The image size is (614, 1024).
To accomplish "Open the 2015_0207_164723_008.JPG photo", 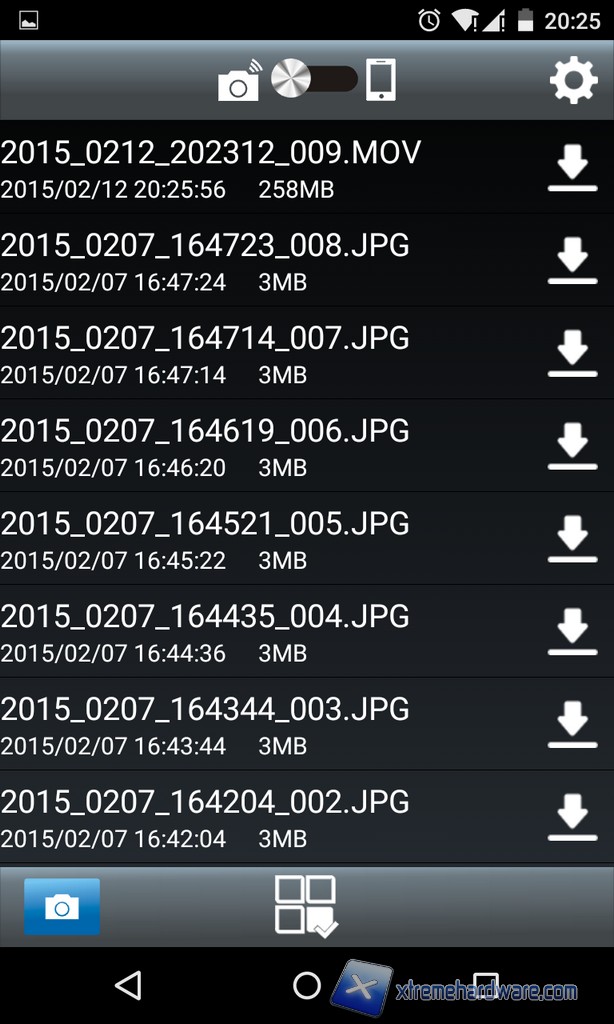I will 206,260.
